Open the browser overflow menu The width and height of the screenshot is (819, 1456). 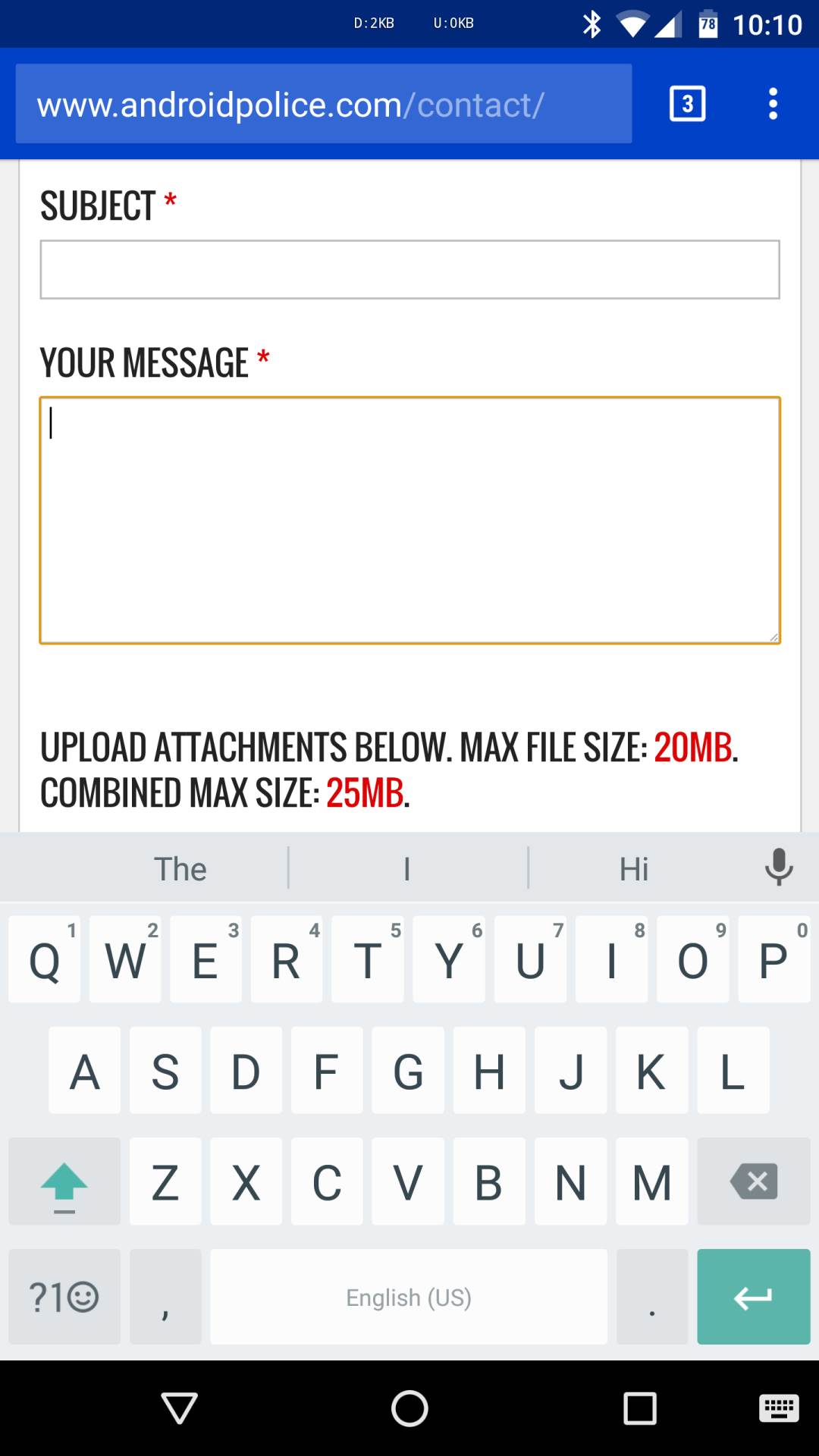click(773, 104)
